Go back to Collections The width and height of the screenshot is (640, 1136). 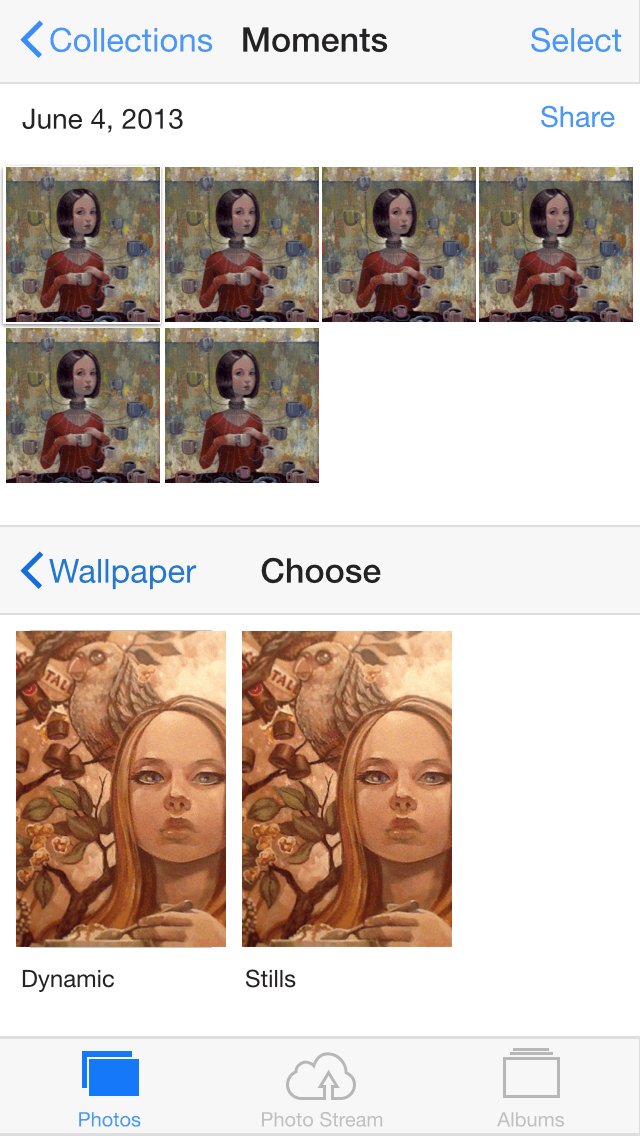[x=116, y=40]
